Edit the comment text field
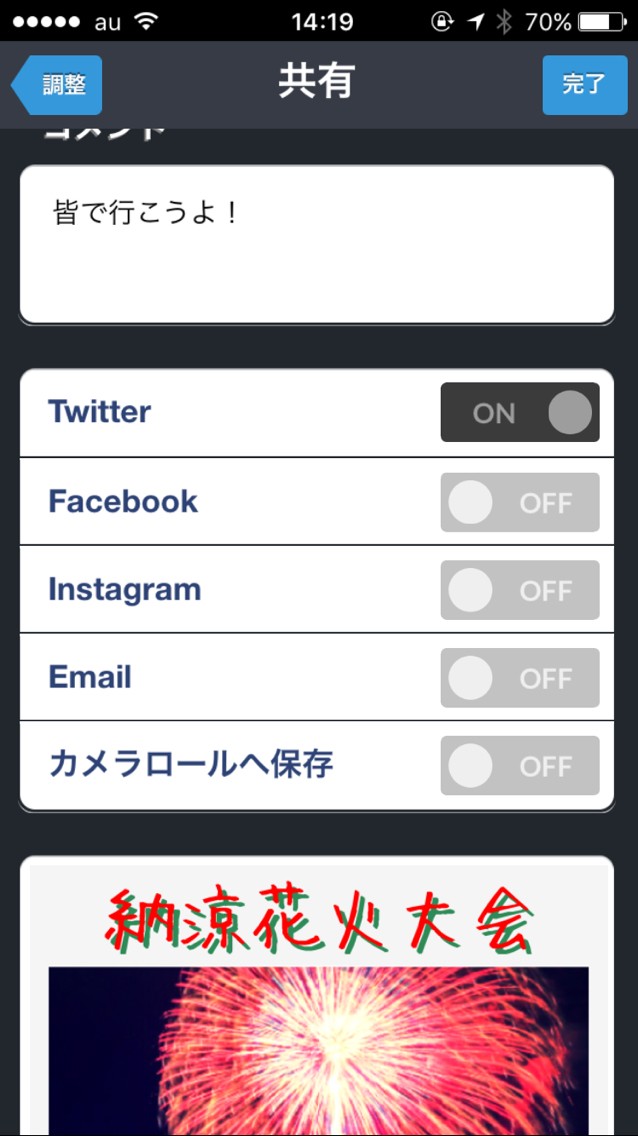638x1136 pixels. click(x=316, y=245)
